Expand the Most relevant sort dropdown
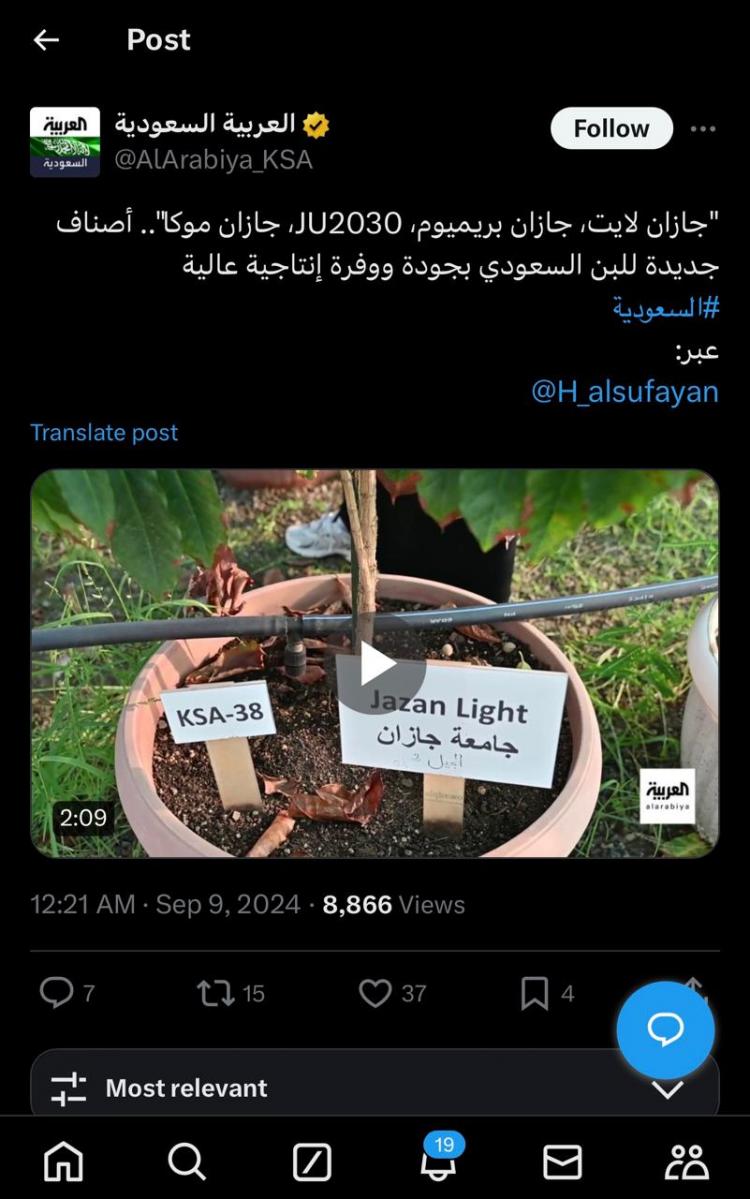The height and width of the screenshot is (1199, 750). click(x=668, y=1088)
